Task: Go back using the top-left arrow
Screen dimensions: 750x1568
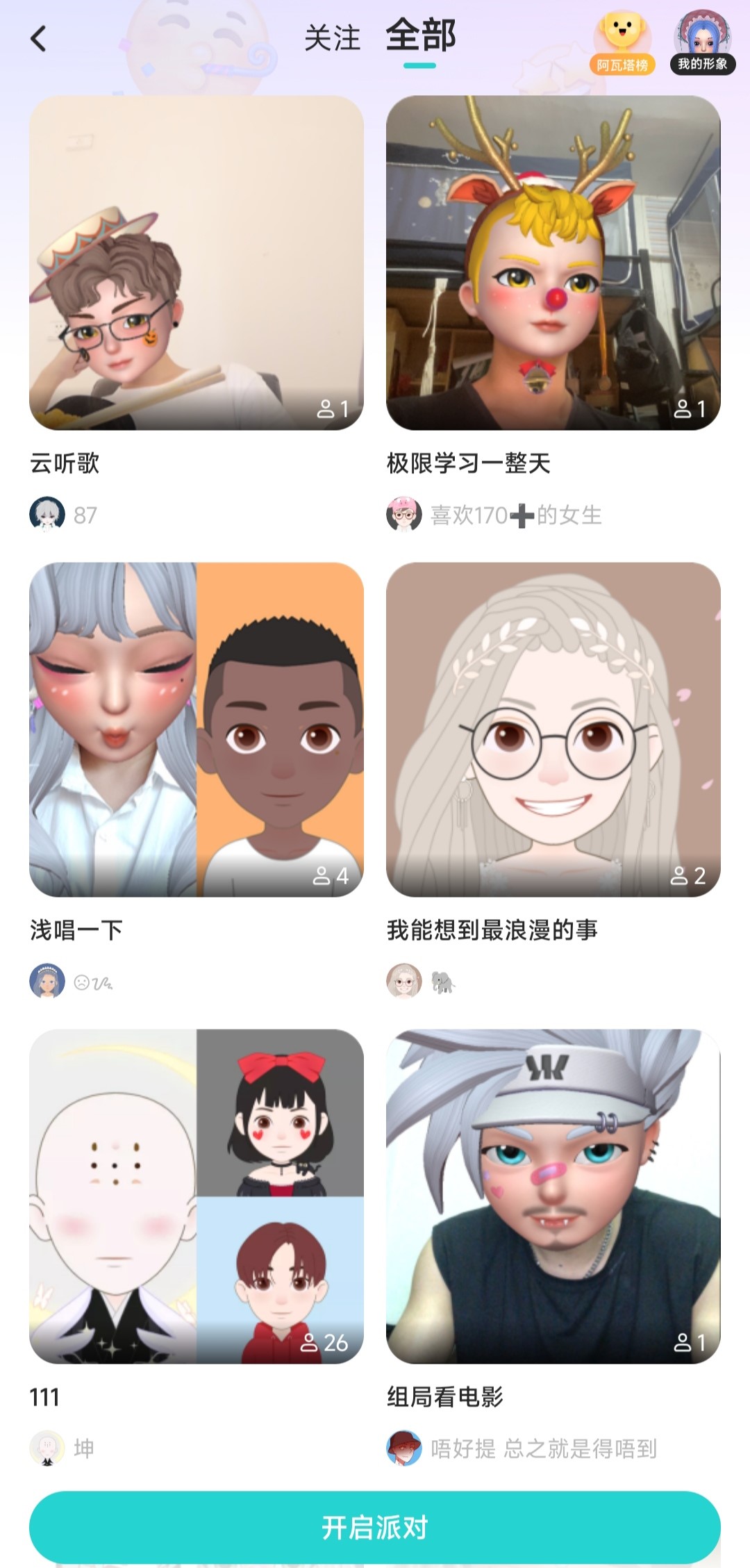Action: [x=39, y=39]
